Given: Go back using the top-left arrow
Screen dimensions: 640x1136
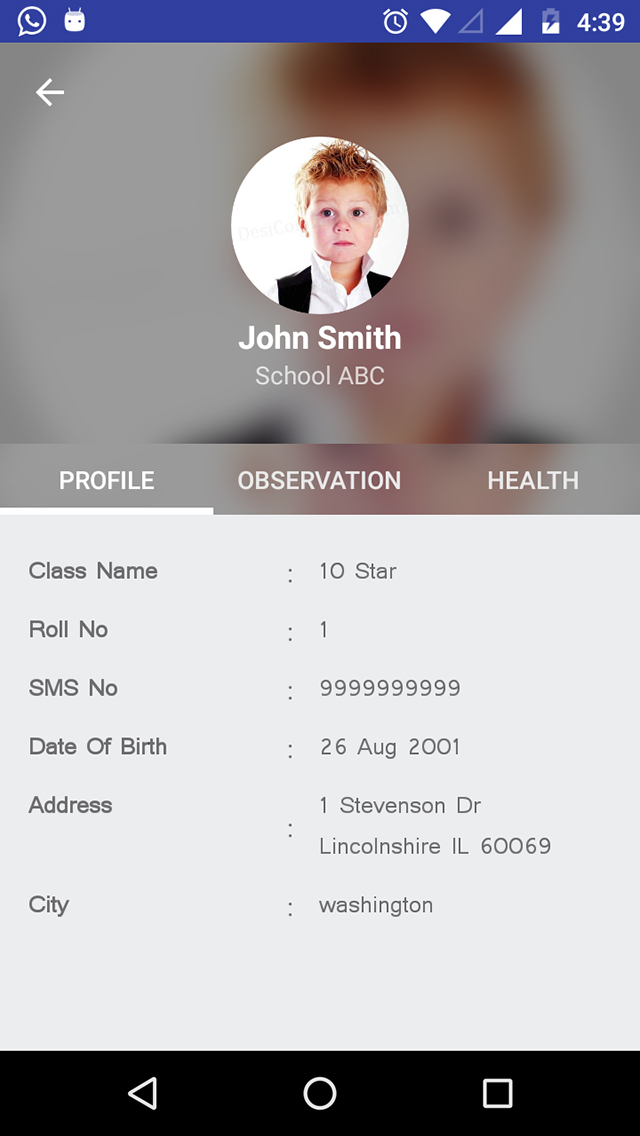Looking at the screenshot, I should [x=50, y=92].
